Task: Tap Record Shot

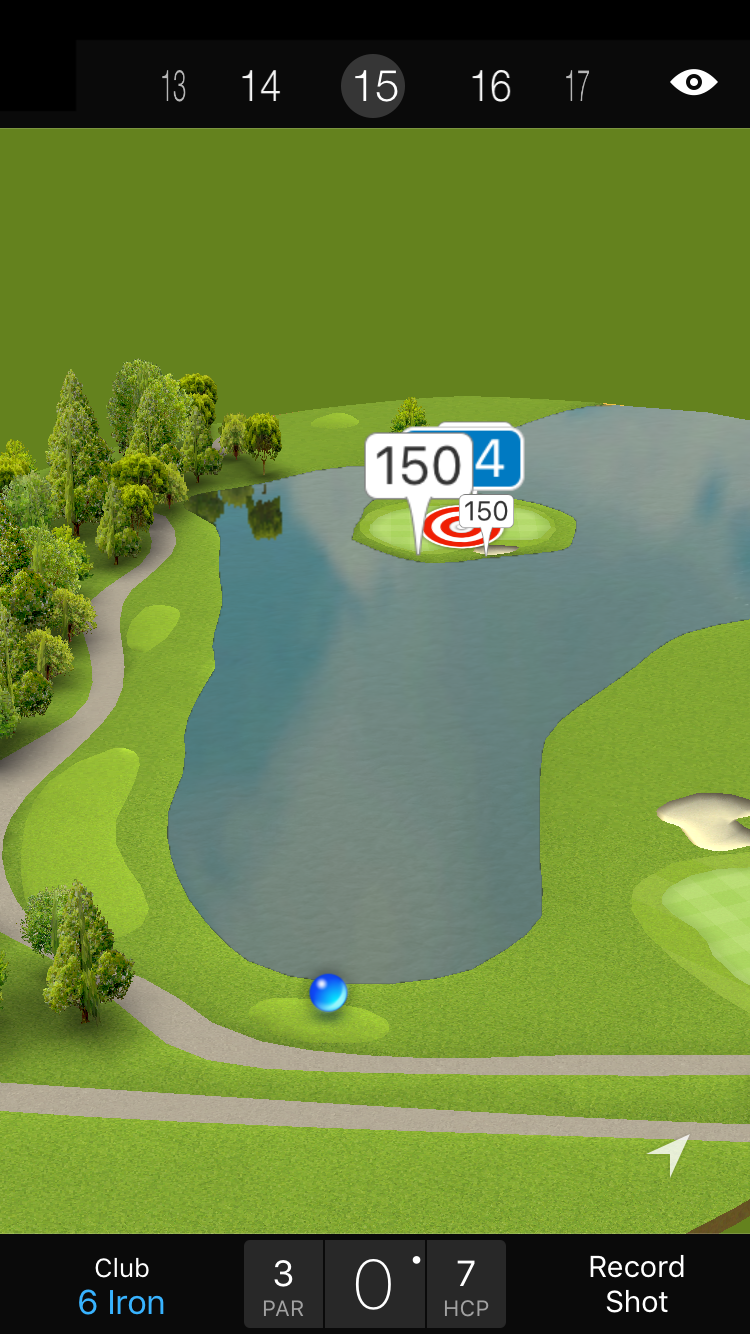Action: [x=636, y=1284]
